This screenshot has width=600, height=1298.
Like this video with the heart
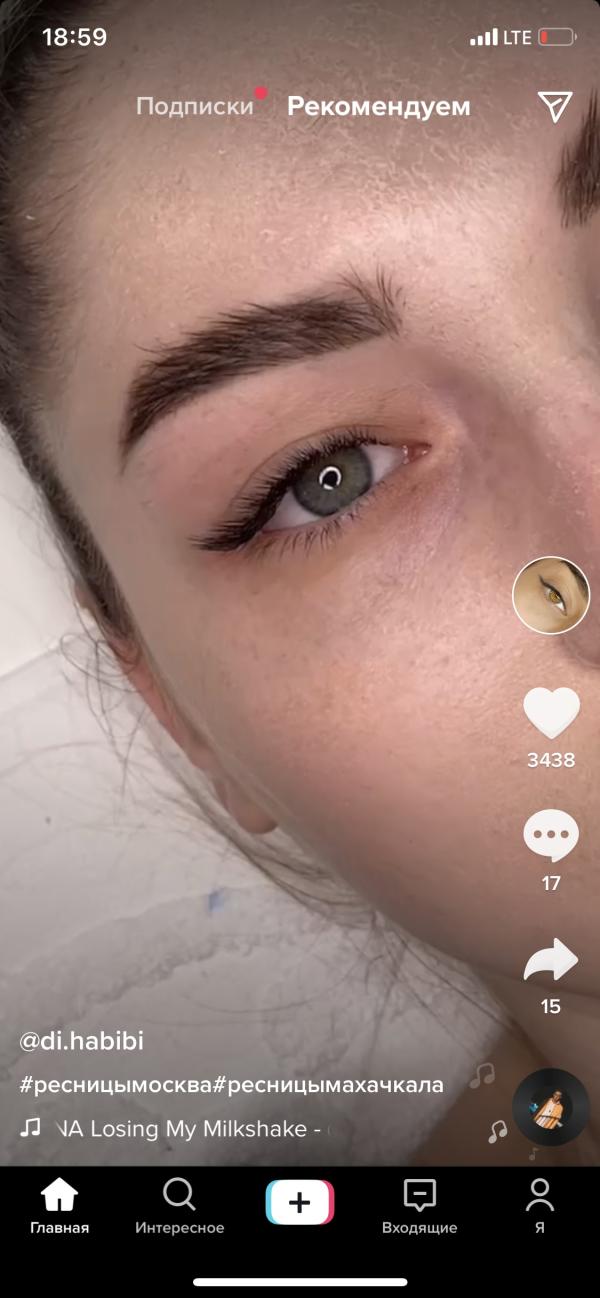551,713
